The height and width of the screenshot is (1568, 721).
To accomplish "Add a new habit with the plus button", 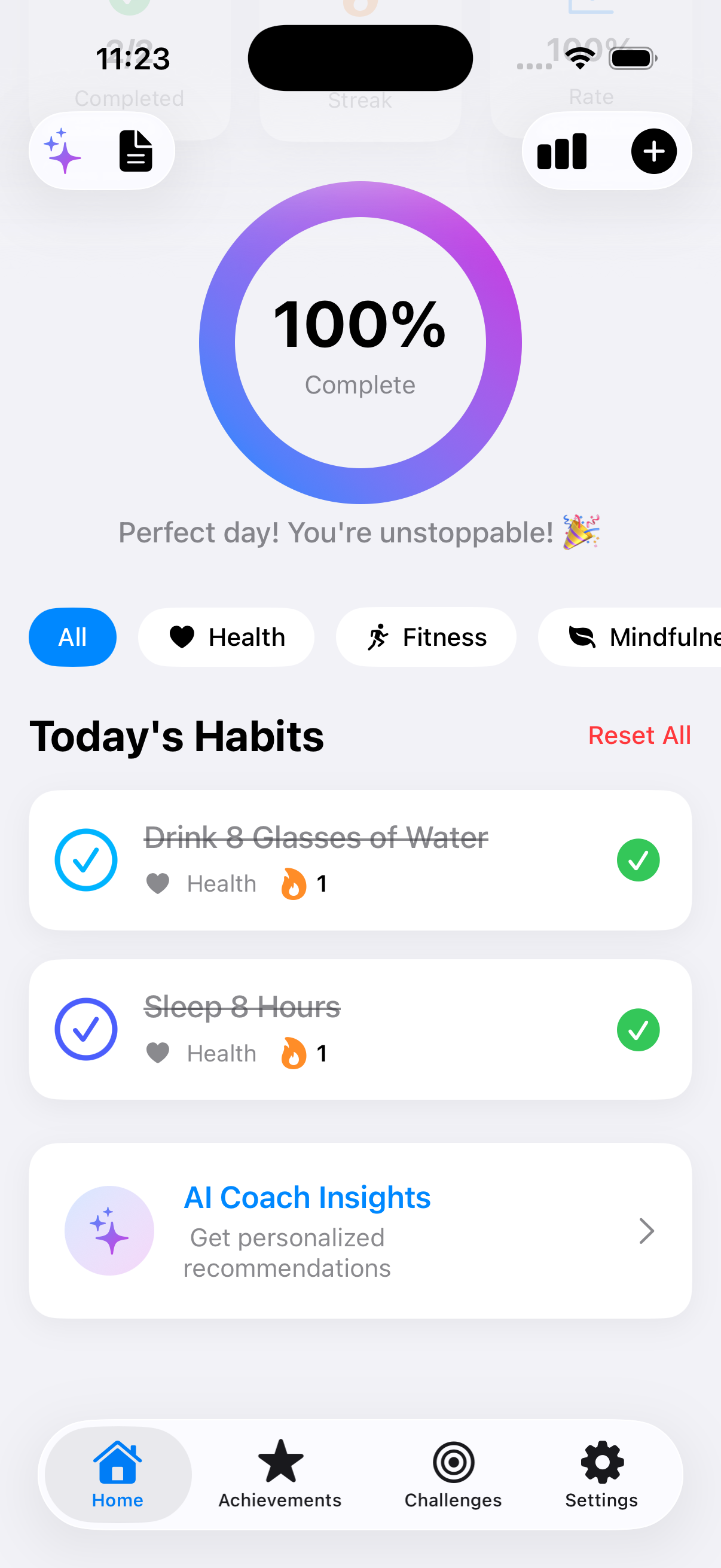I will coord(653,151).
